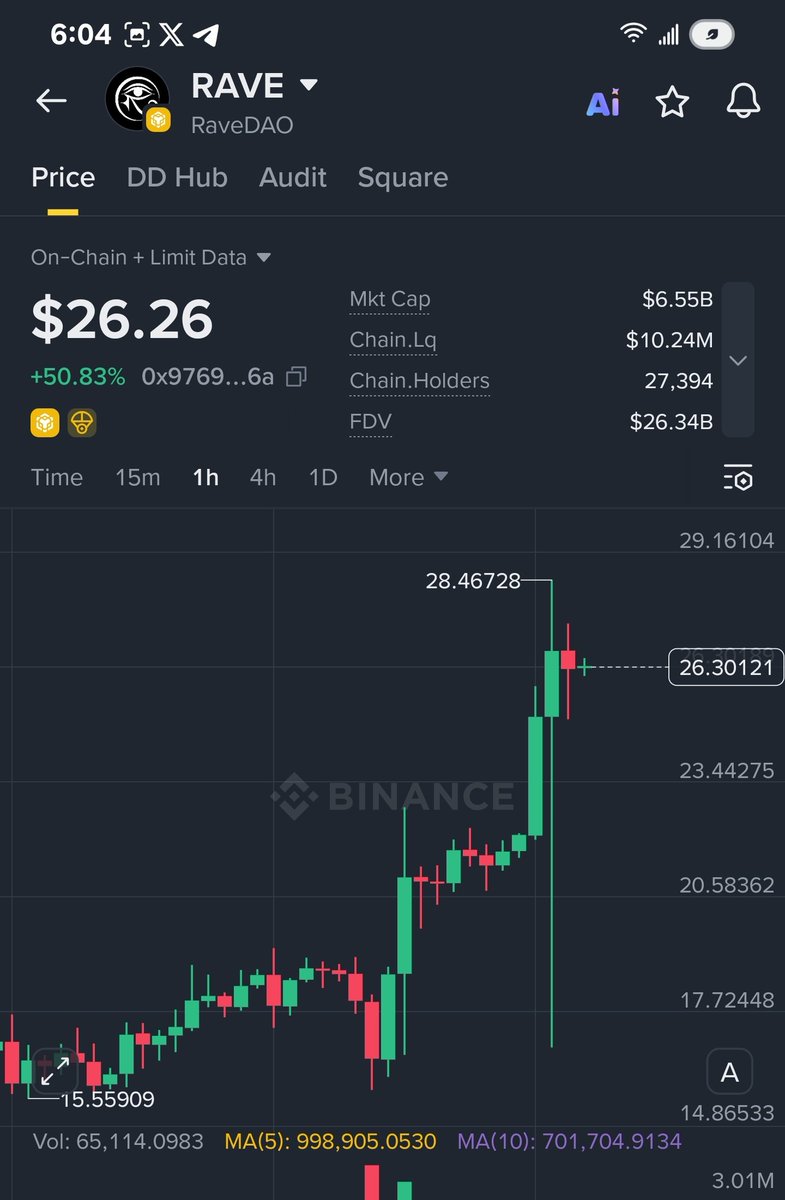Screen dimensions: 785x1200
Task: Select the 1D chart interval
Action: point(322,478)
